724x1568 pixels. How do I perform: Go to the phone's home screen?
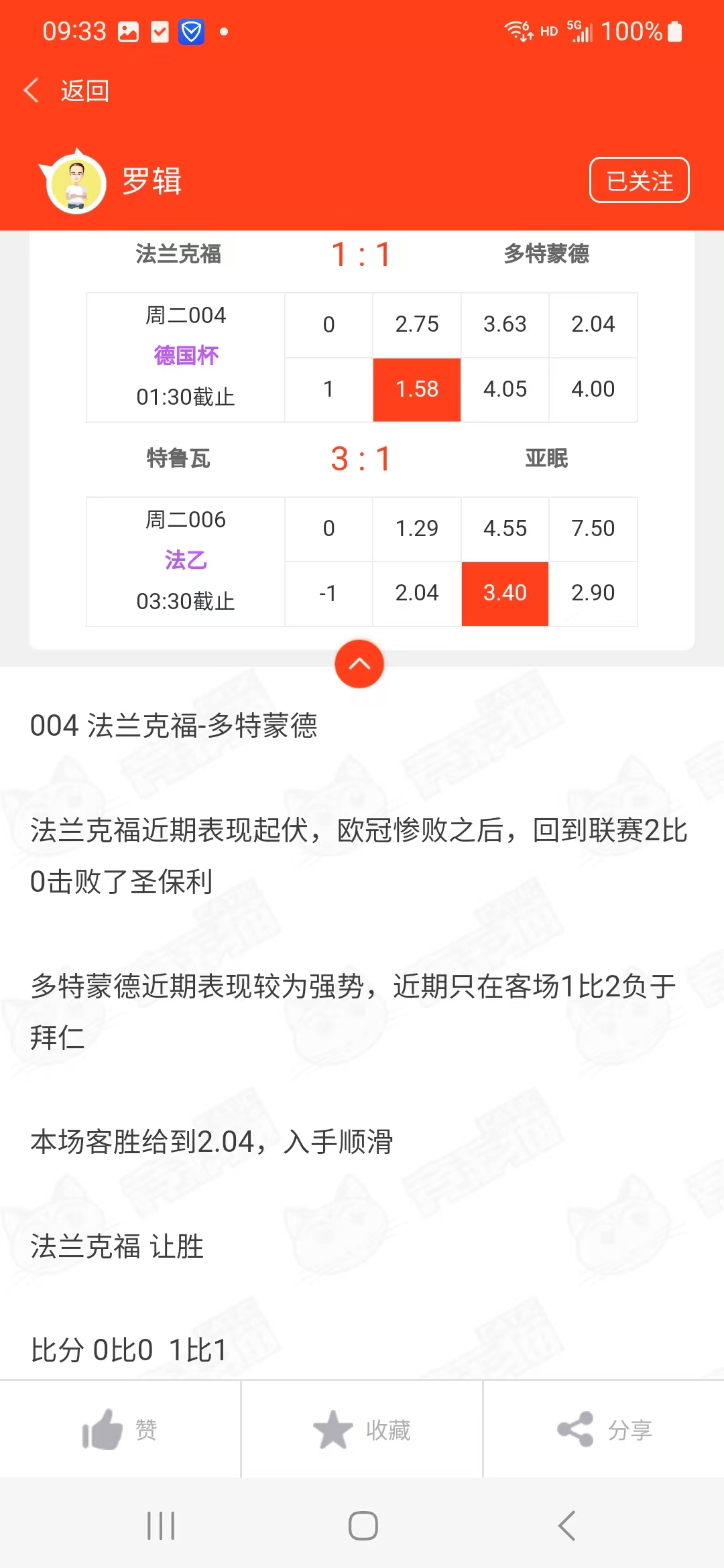[363, 1526]
